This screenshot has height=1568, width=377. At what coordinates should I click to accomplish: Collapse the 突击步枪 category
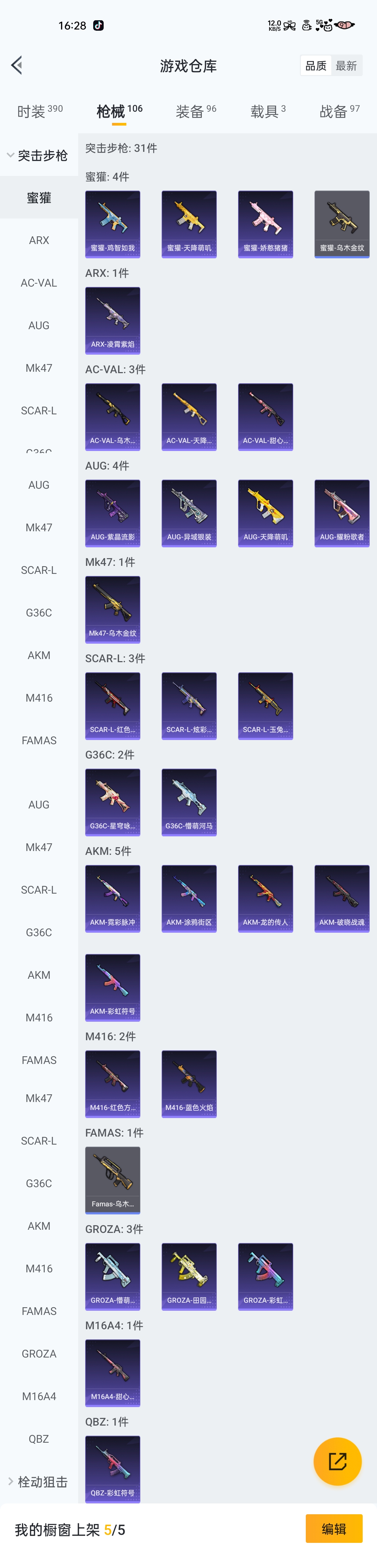click(37, 155)
